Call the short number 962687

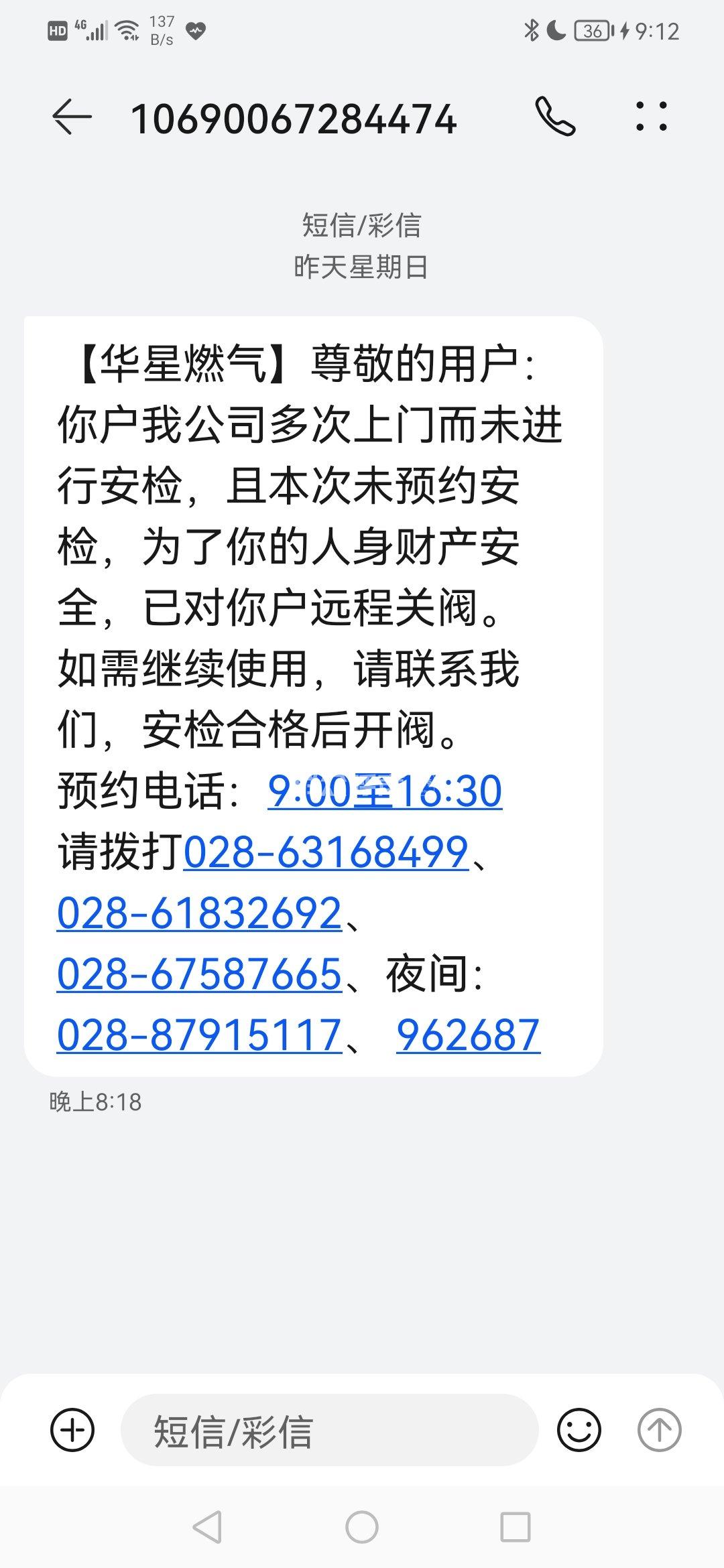tap(468, 1035)
